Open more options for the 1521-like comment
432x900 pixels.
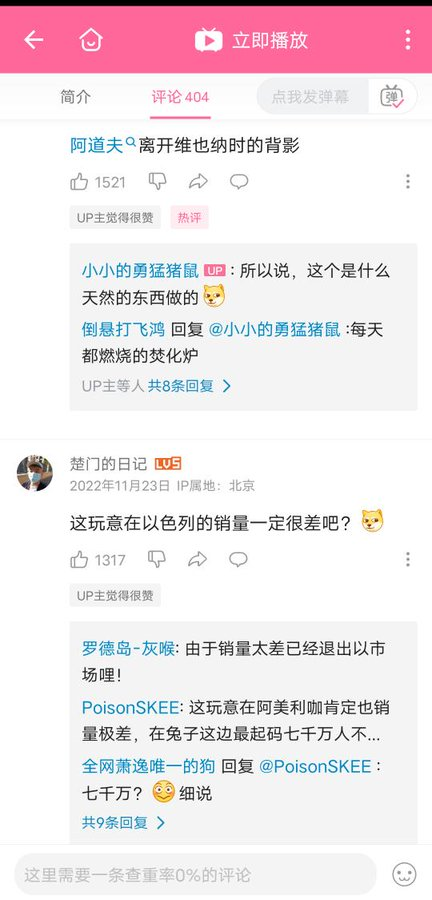coord(407,182)
